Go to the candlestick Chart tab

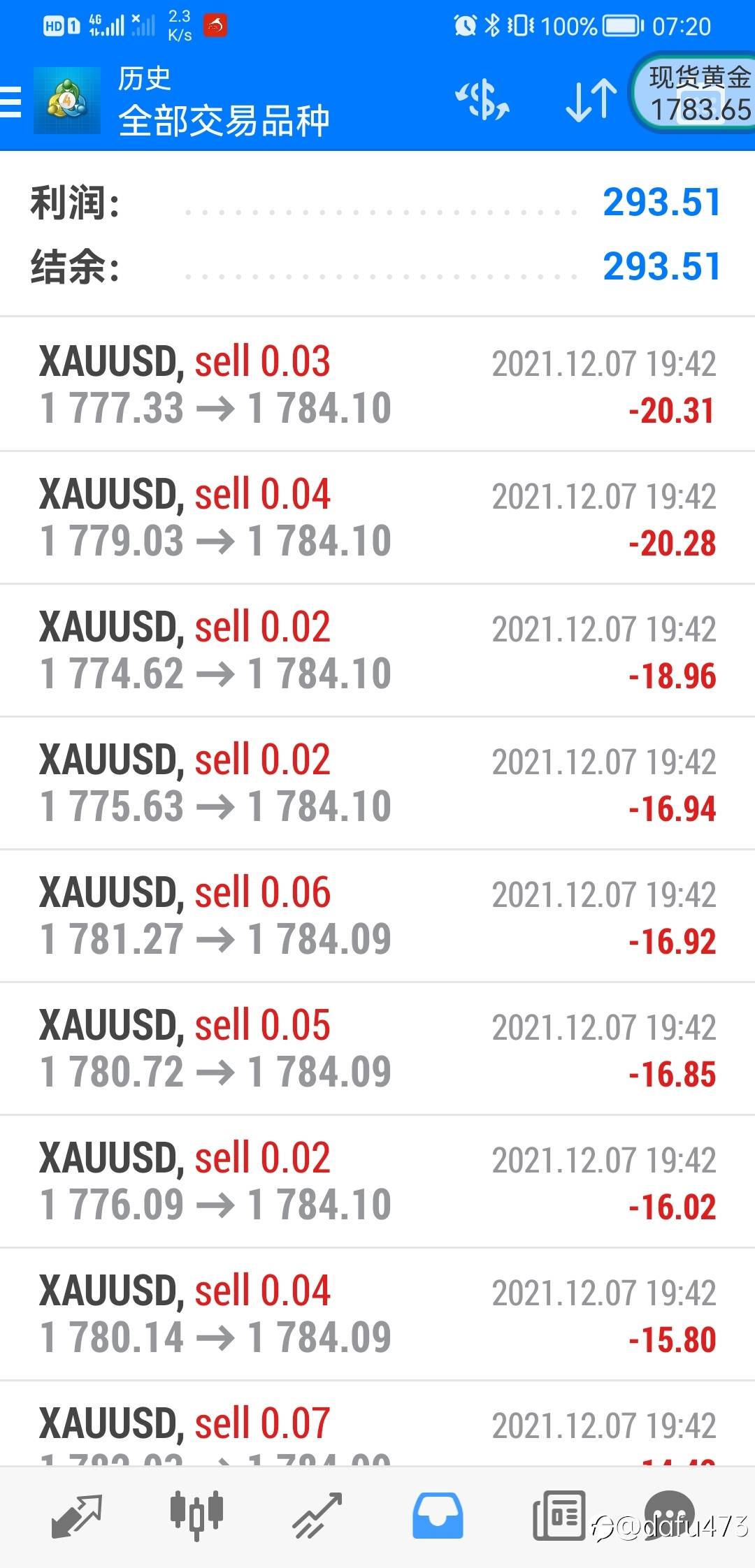(x=197, y=1516)
